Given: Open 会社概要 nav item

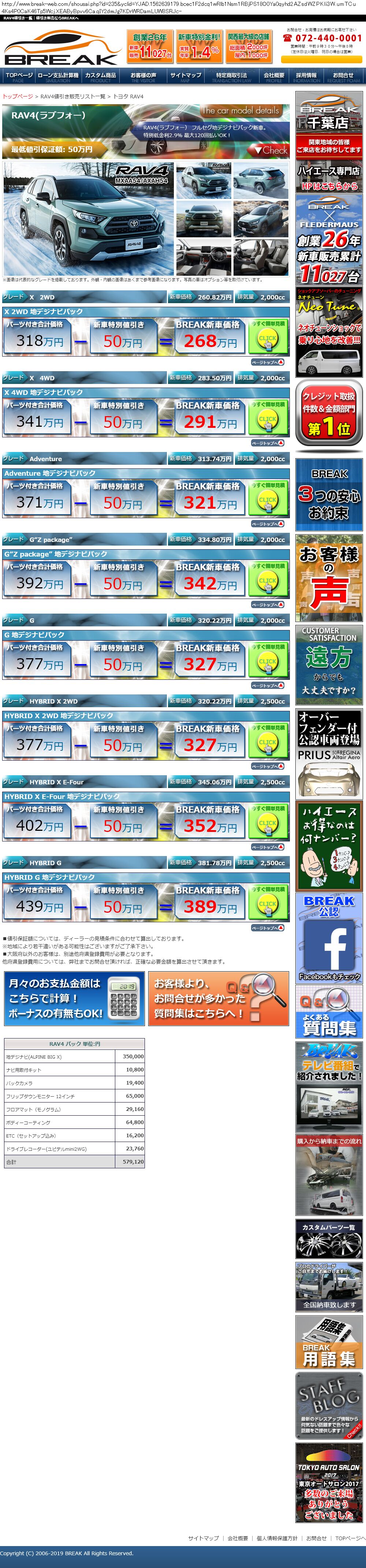Looking at the screenshot, I should pos(273,77).
